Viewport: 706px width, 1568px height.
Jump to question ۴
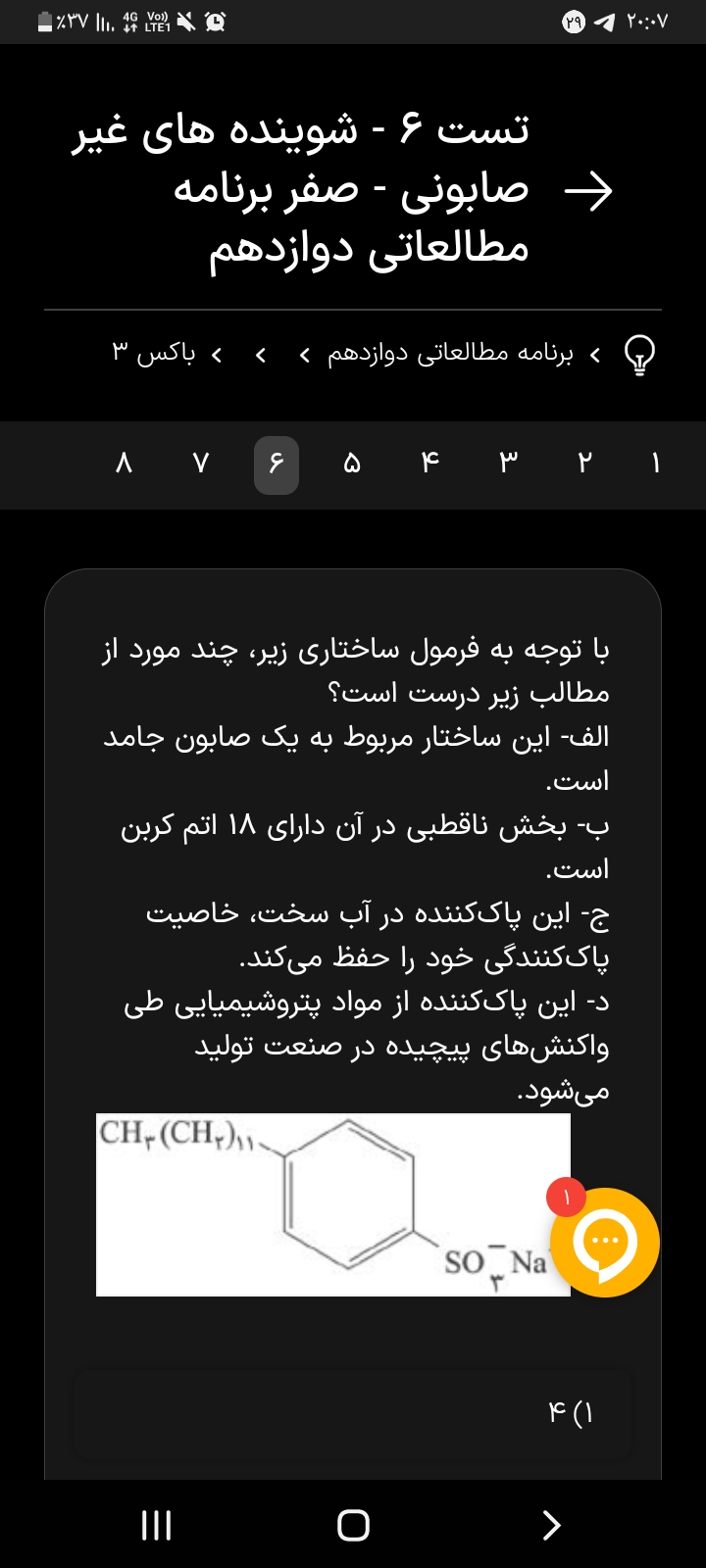pyautogui.click(x=429, y=464)
